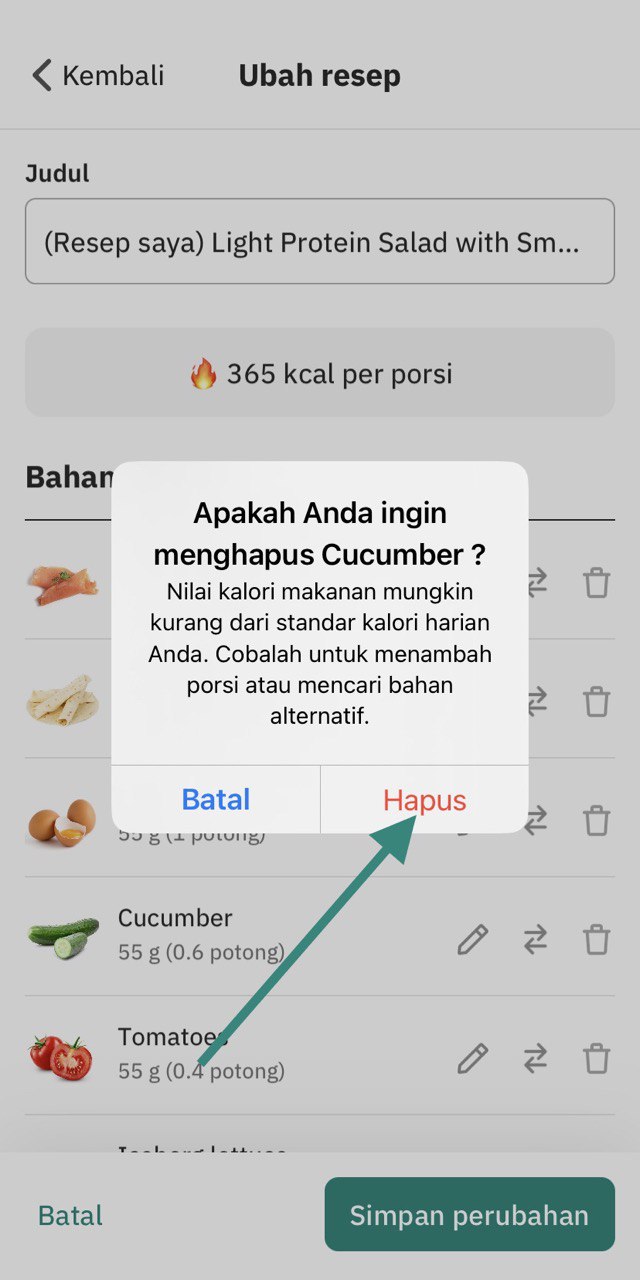Viewport: 640px width, 1280px height.
Task: Tap the bottom Batal to discard changes
Action: coord(70,1216)
